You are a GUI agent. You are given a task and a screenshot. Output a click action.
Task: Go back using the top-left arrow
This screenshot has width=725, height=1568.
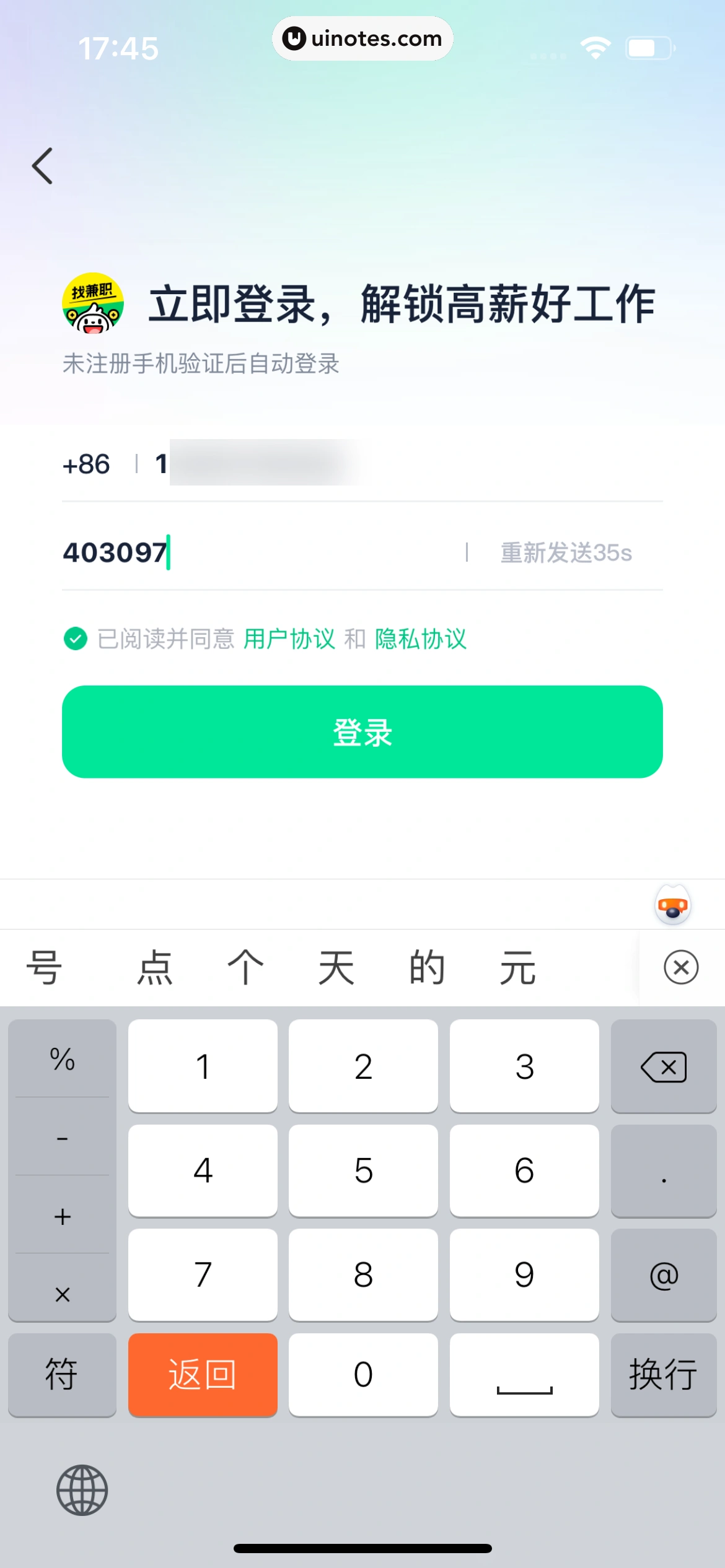coord(42,166)
